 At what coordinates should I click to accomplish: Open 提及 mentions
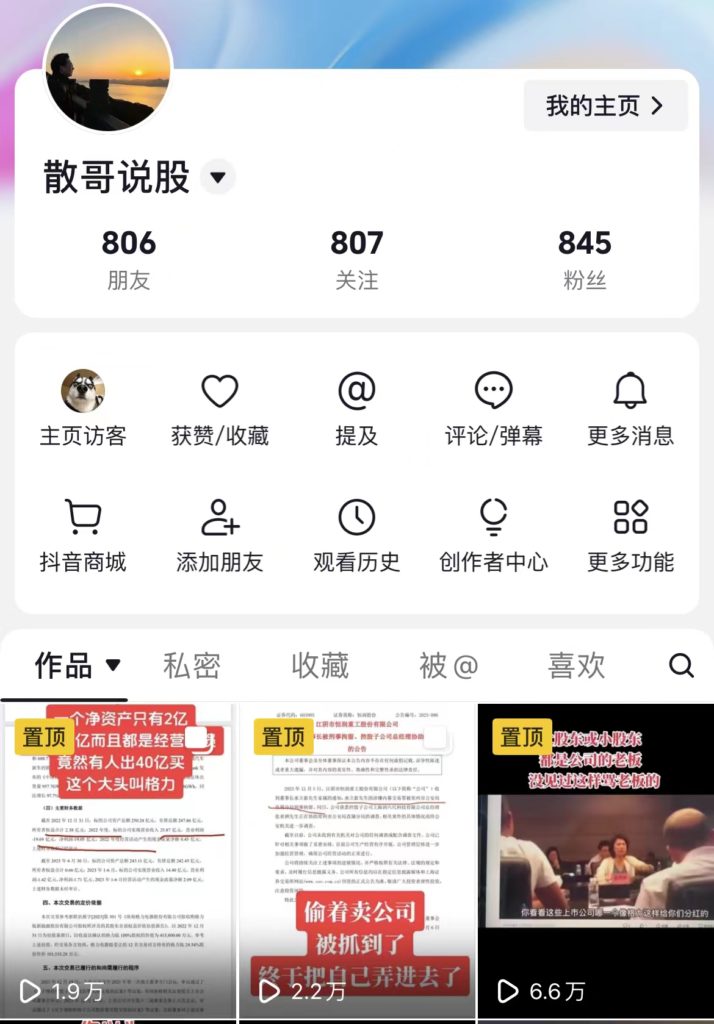pos(356,408)
